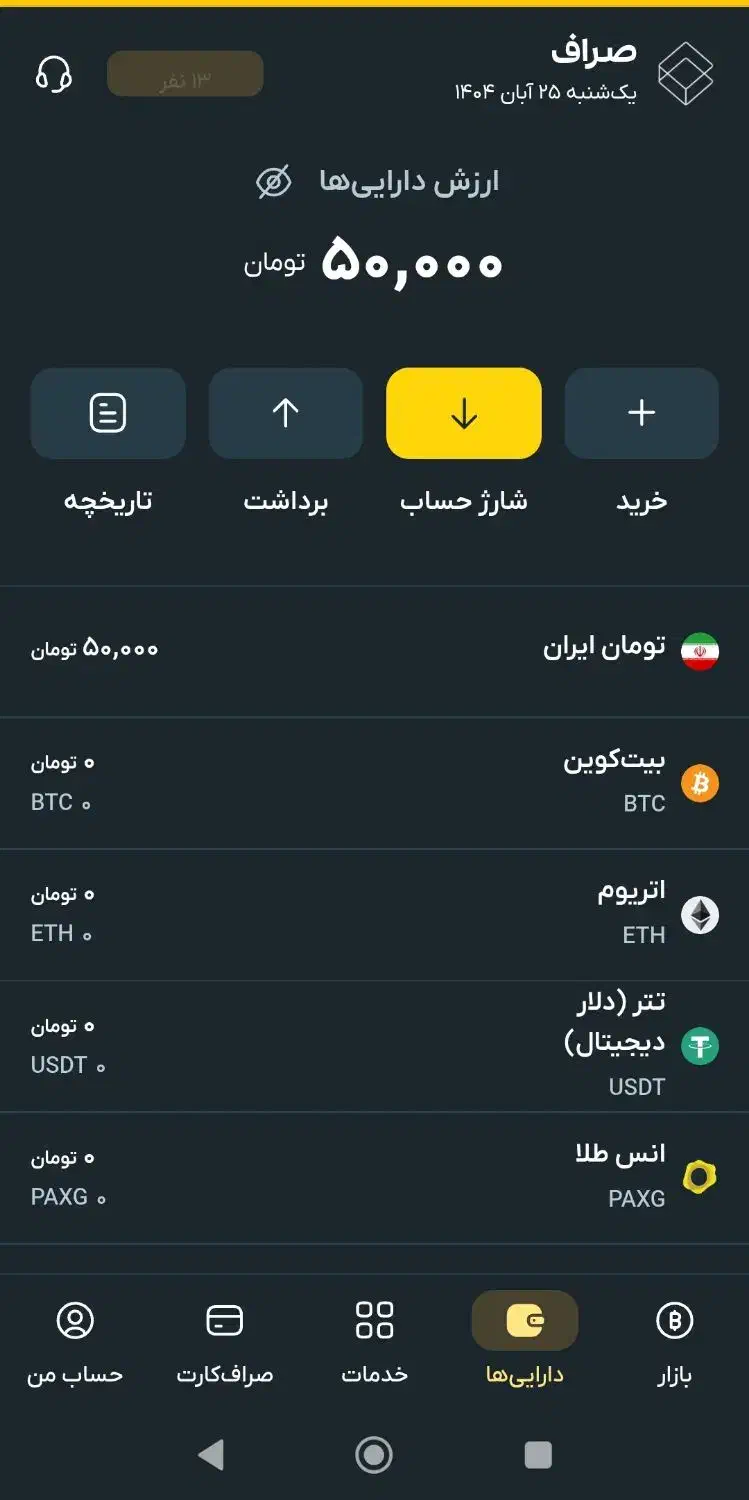Switch to the خدمات tab
Image resolution: width=749 pixels, height=1500 pixels.
[x=375, y=1340]
